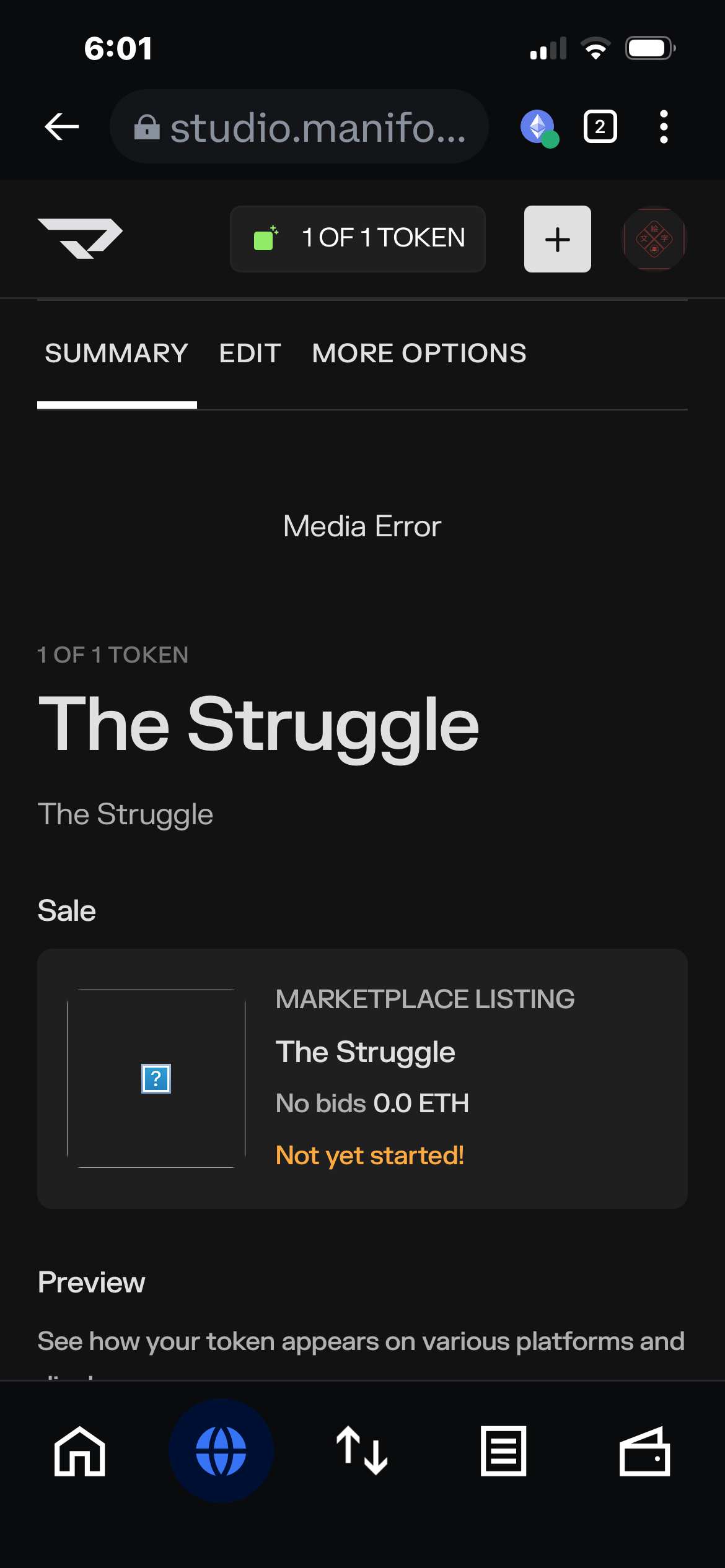Switch to MORE OPTIONS tab
This screenshot has width=725, height=1568.
(x=419, y=354)
